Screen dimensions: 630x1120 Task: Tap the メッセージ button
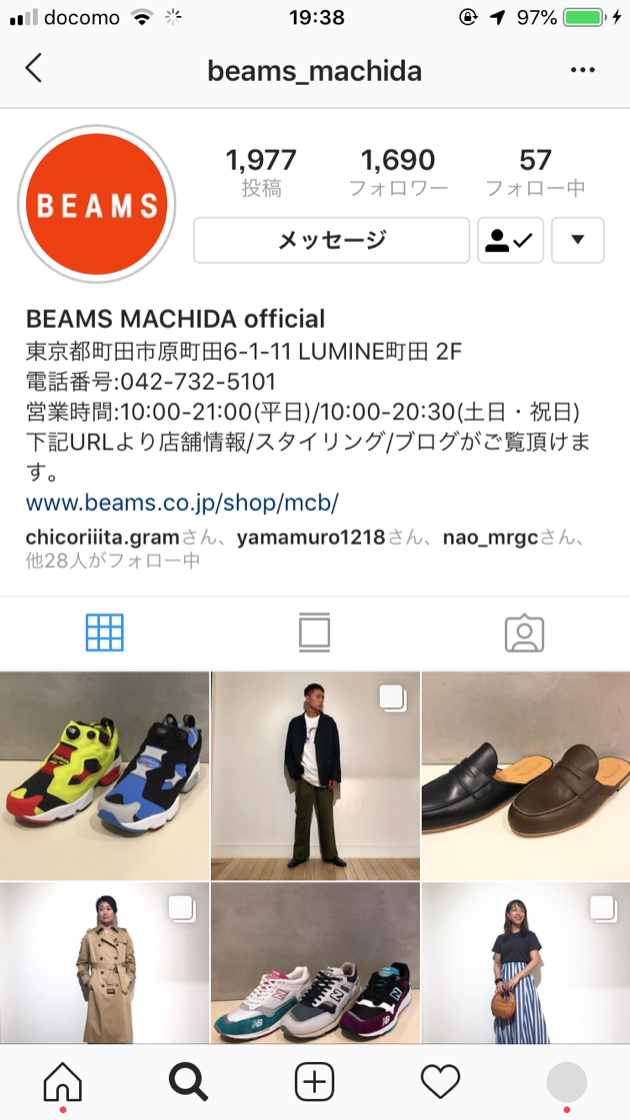331,240
